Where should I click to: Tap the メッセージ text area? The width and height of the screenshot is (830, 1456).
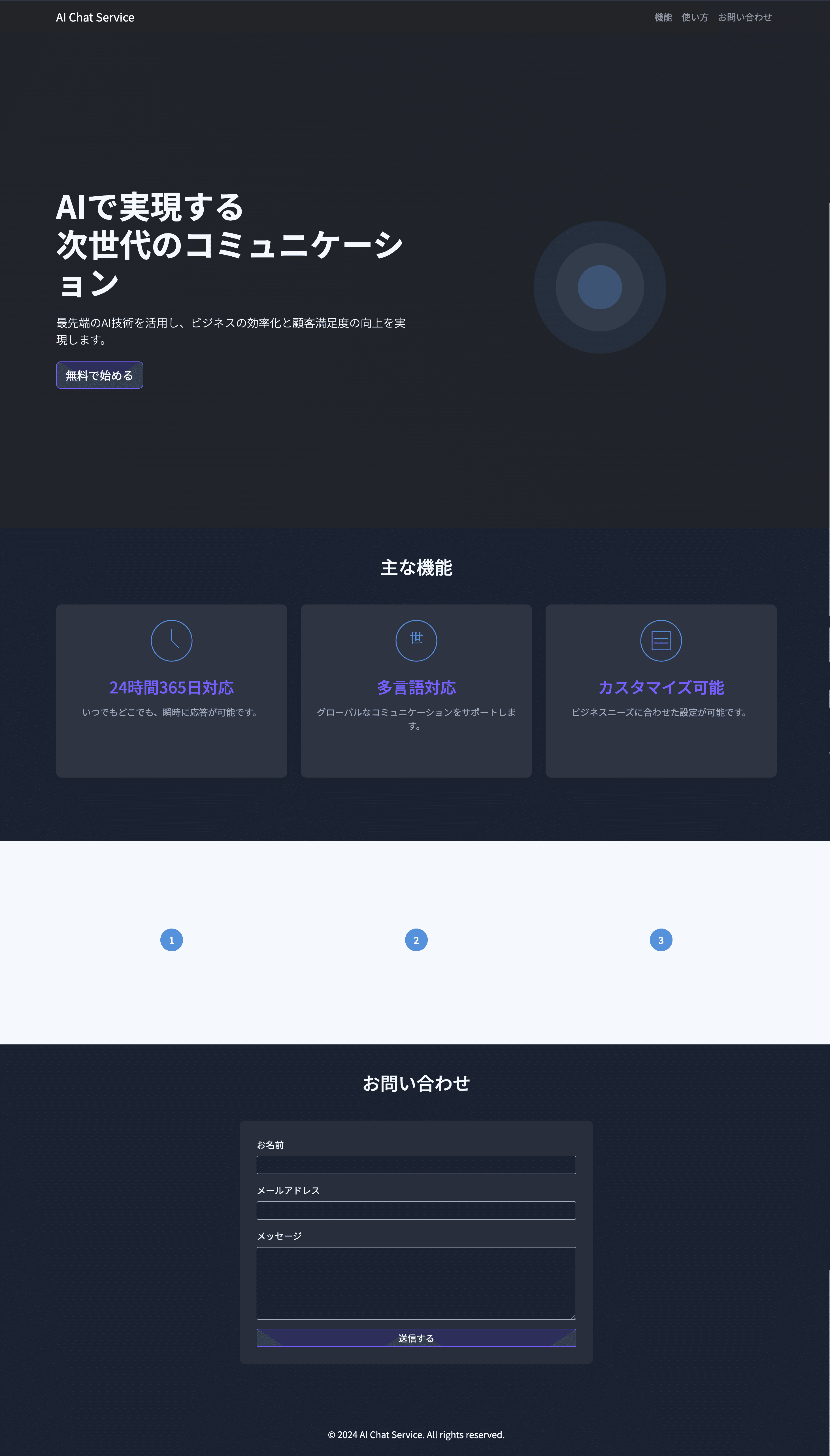416,1283
